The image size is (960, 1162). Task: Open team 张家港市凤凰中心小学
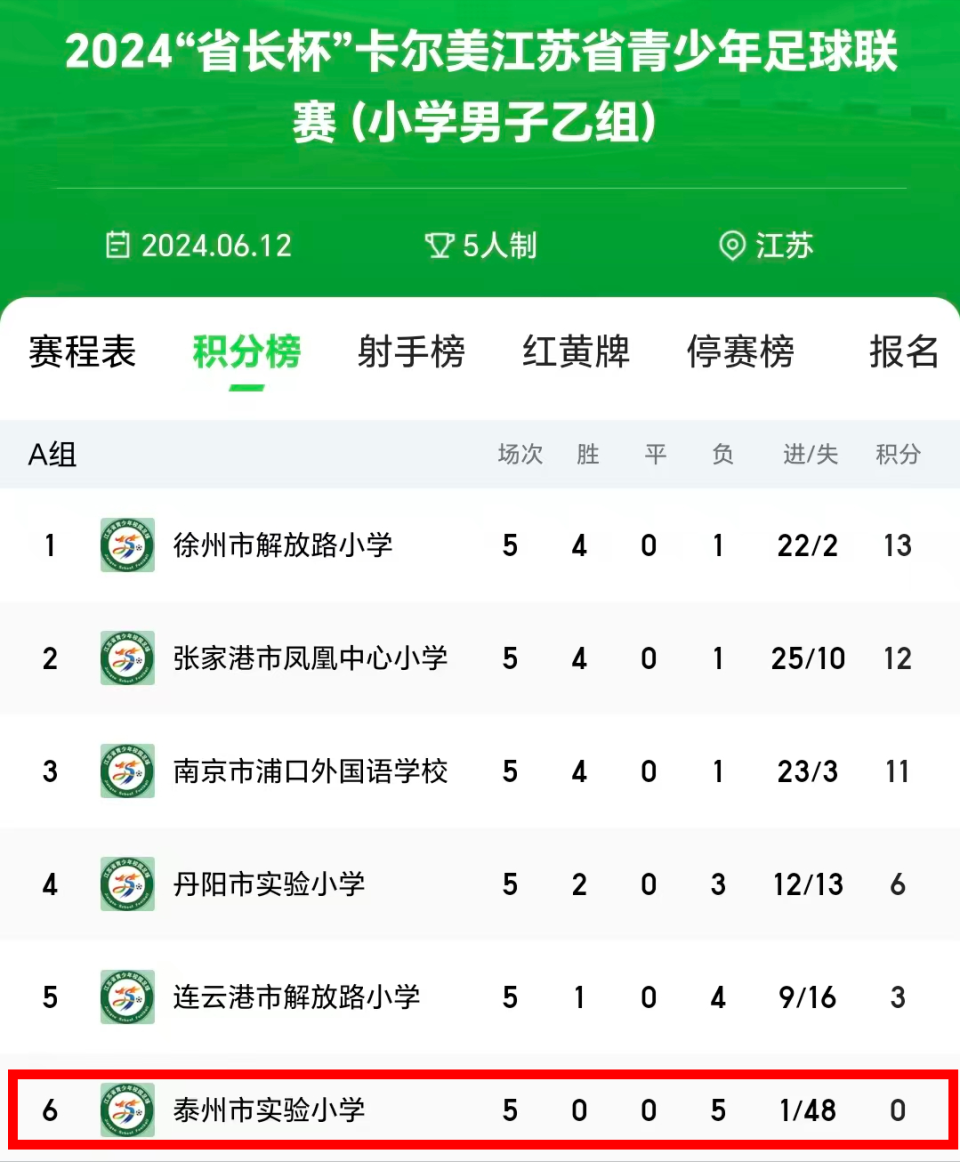310,659
